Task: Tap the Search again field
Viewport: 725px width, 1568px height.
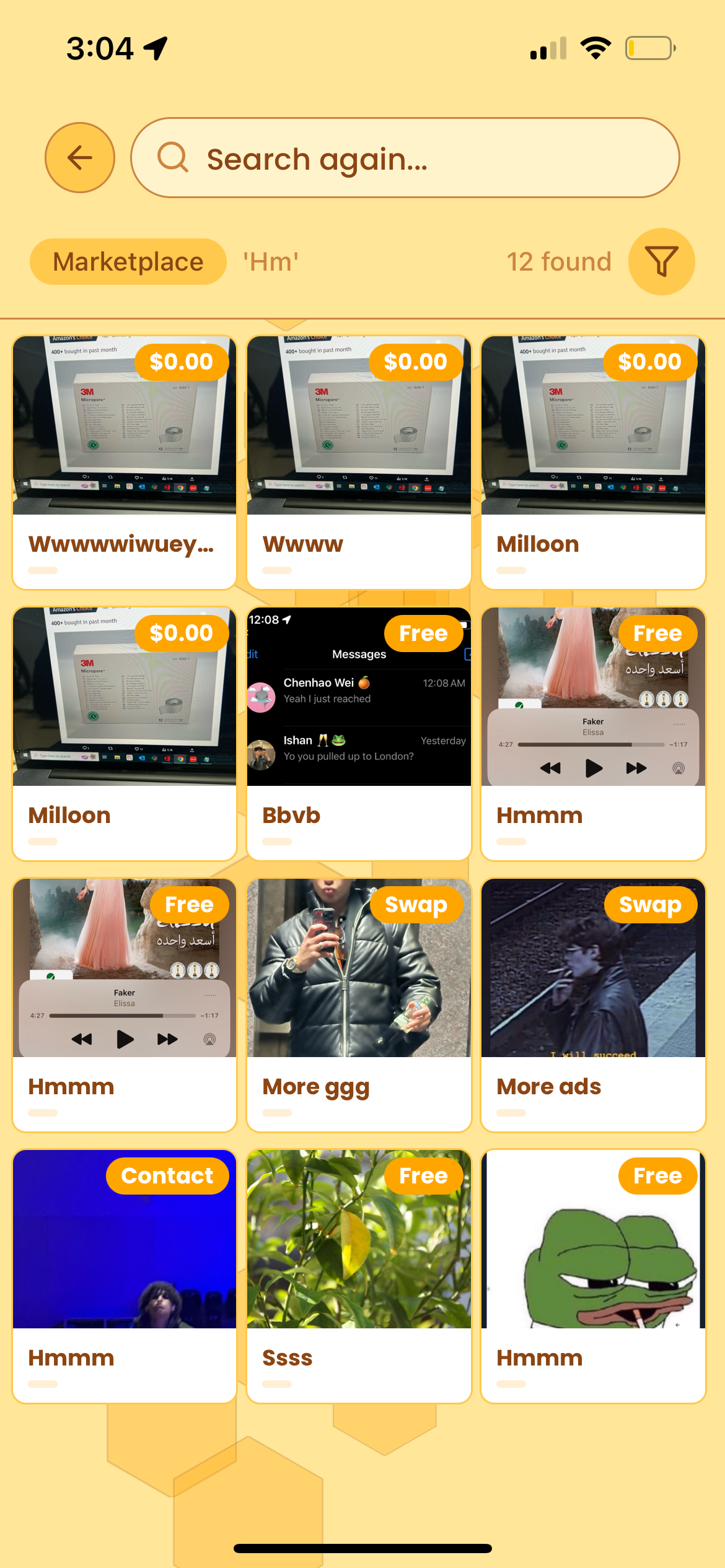Action: click(405, 158)
